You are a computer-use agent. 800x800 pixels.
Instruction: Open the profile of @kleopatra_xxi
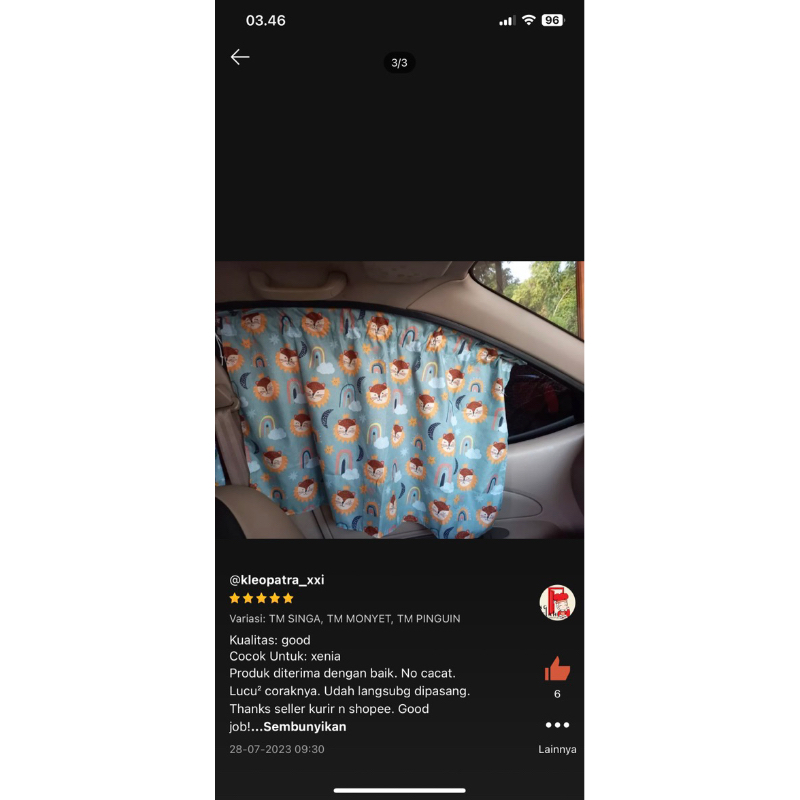[277, 580]
